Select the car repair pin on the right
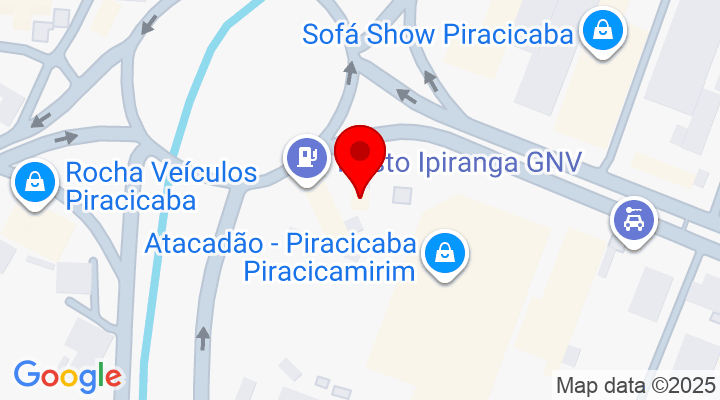This screenshot has height=400, width=720. 632,217
